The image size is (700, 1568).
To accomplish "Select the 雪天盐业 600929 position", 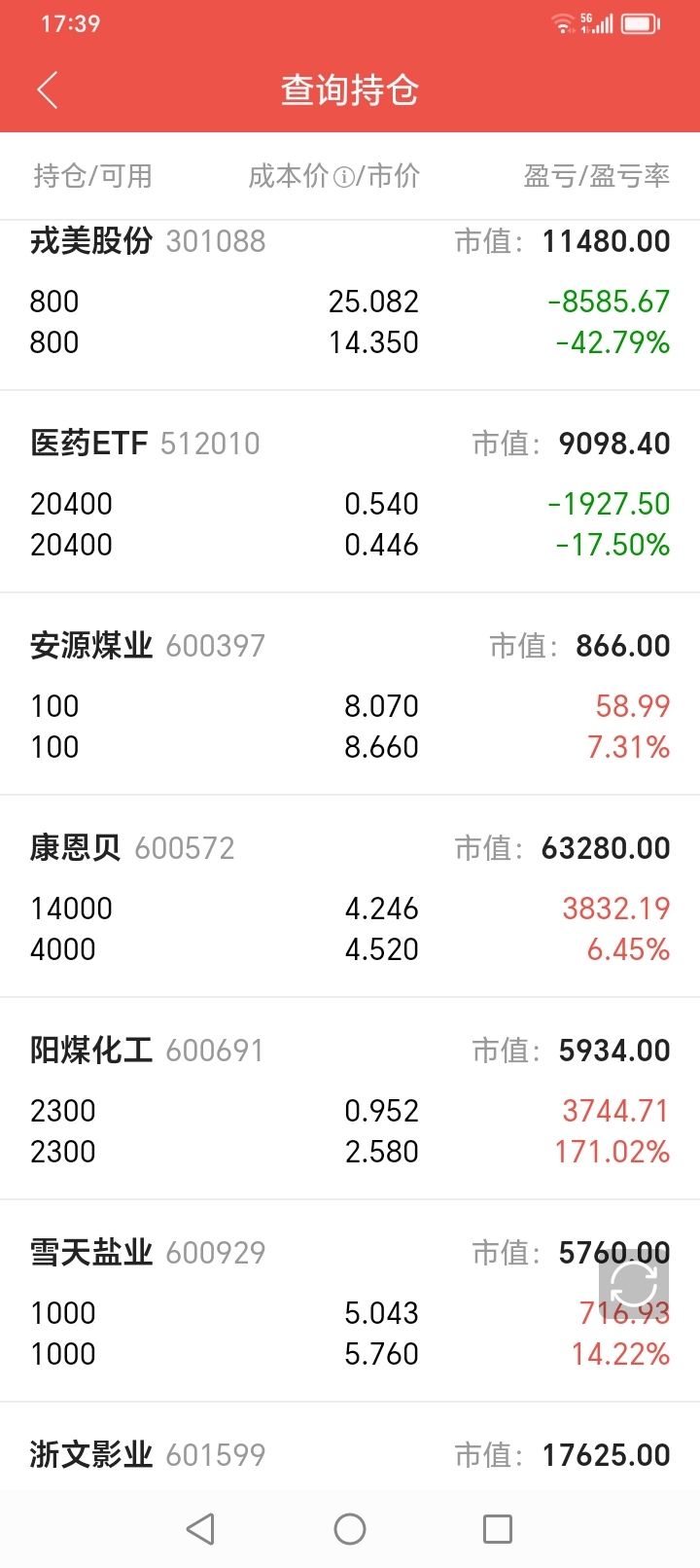I will coord(350,1301).
